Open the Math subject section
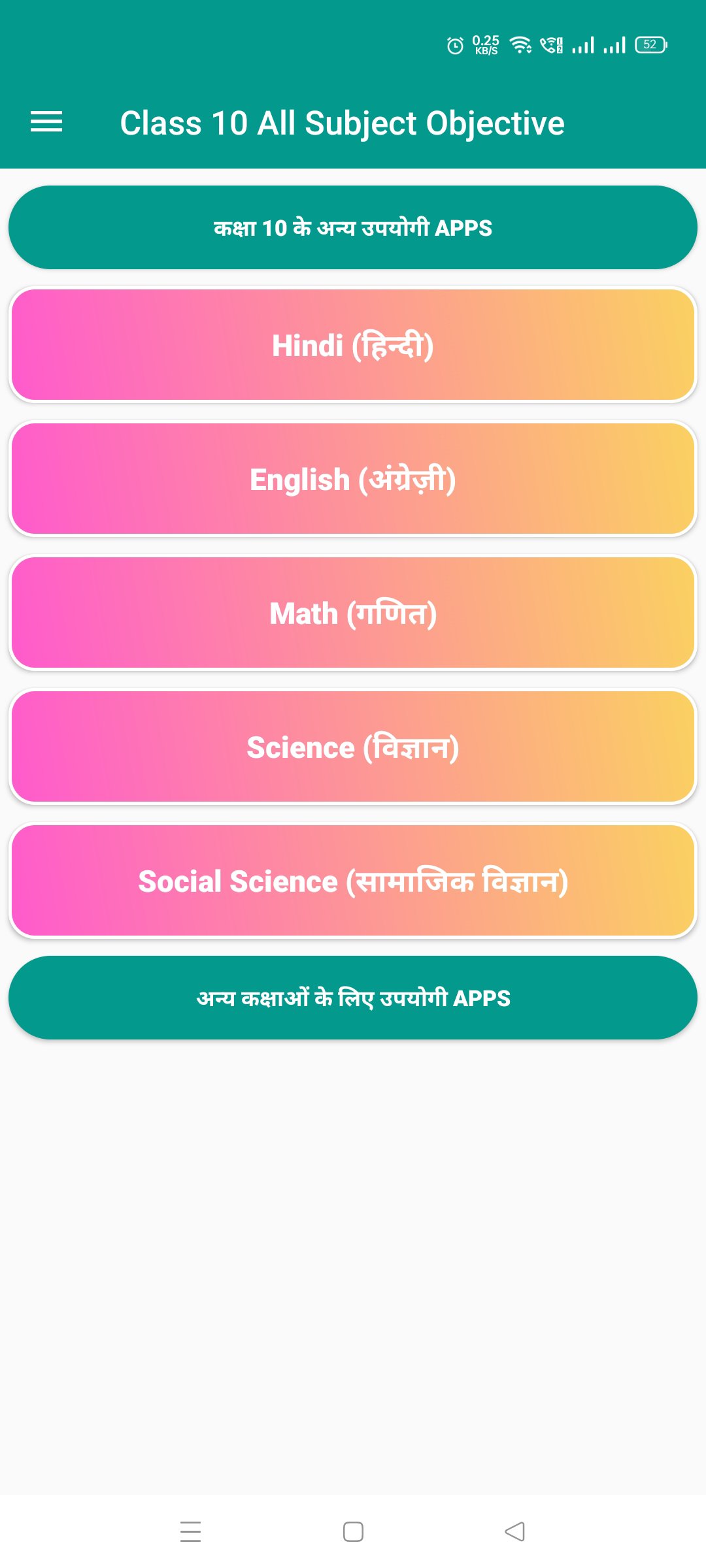 353,613
